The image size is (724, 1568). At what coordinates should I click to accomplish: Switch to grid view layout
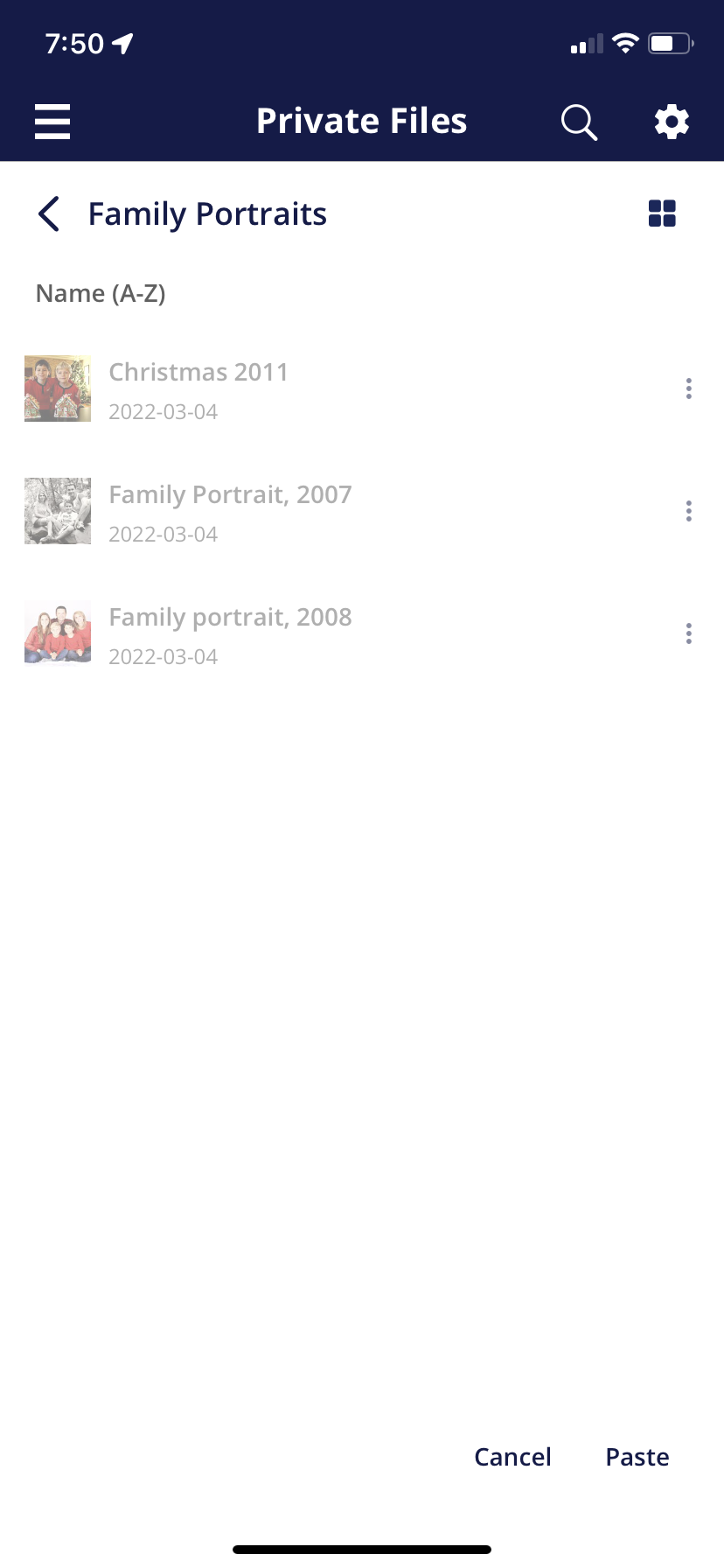pyautogui.click(x=662, y=213)
